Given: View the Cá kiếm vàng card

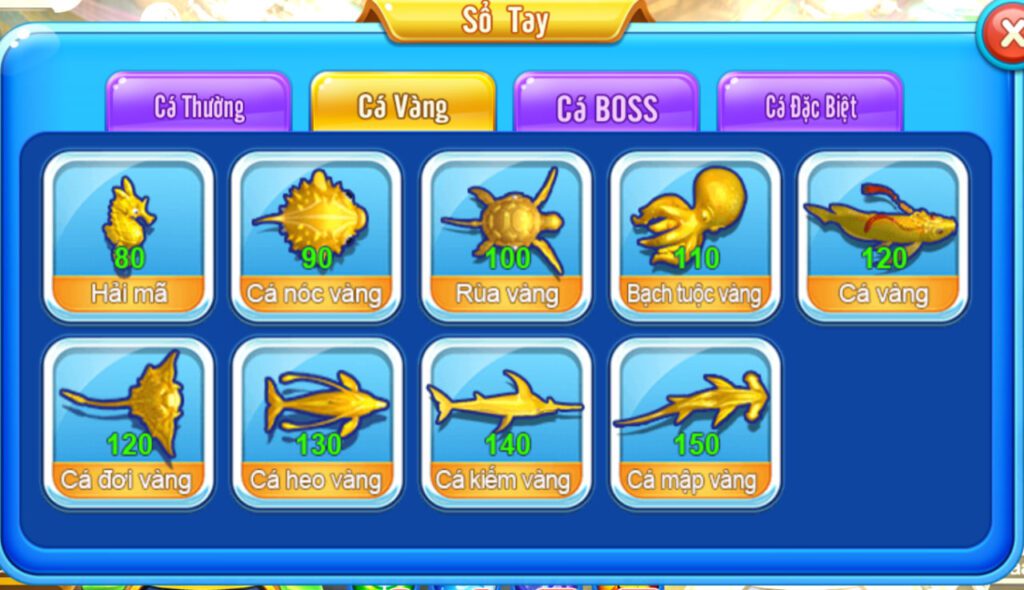Looking at the screenshot, I should coord(506,422).
